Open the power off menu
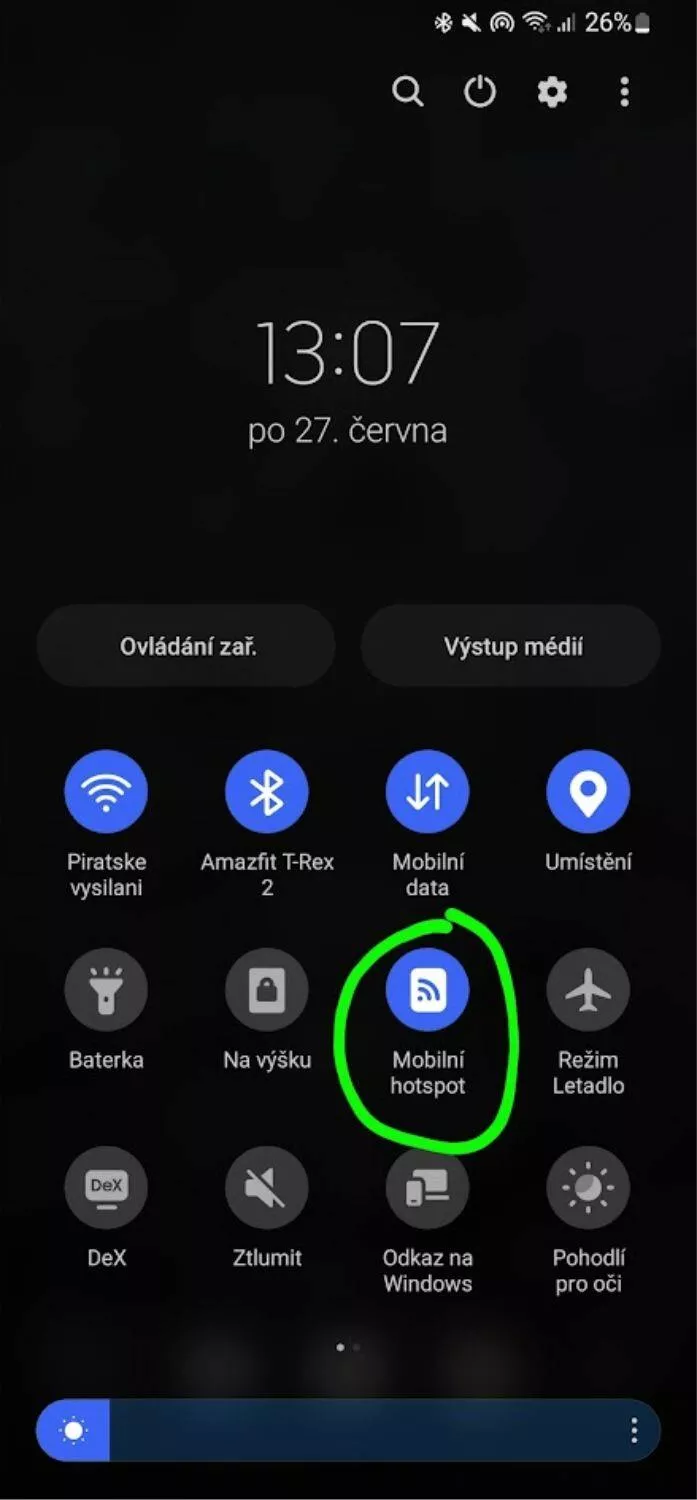Image resolution: width=697 pixels, height=1500 pixels. tap(480, 92)
